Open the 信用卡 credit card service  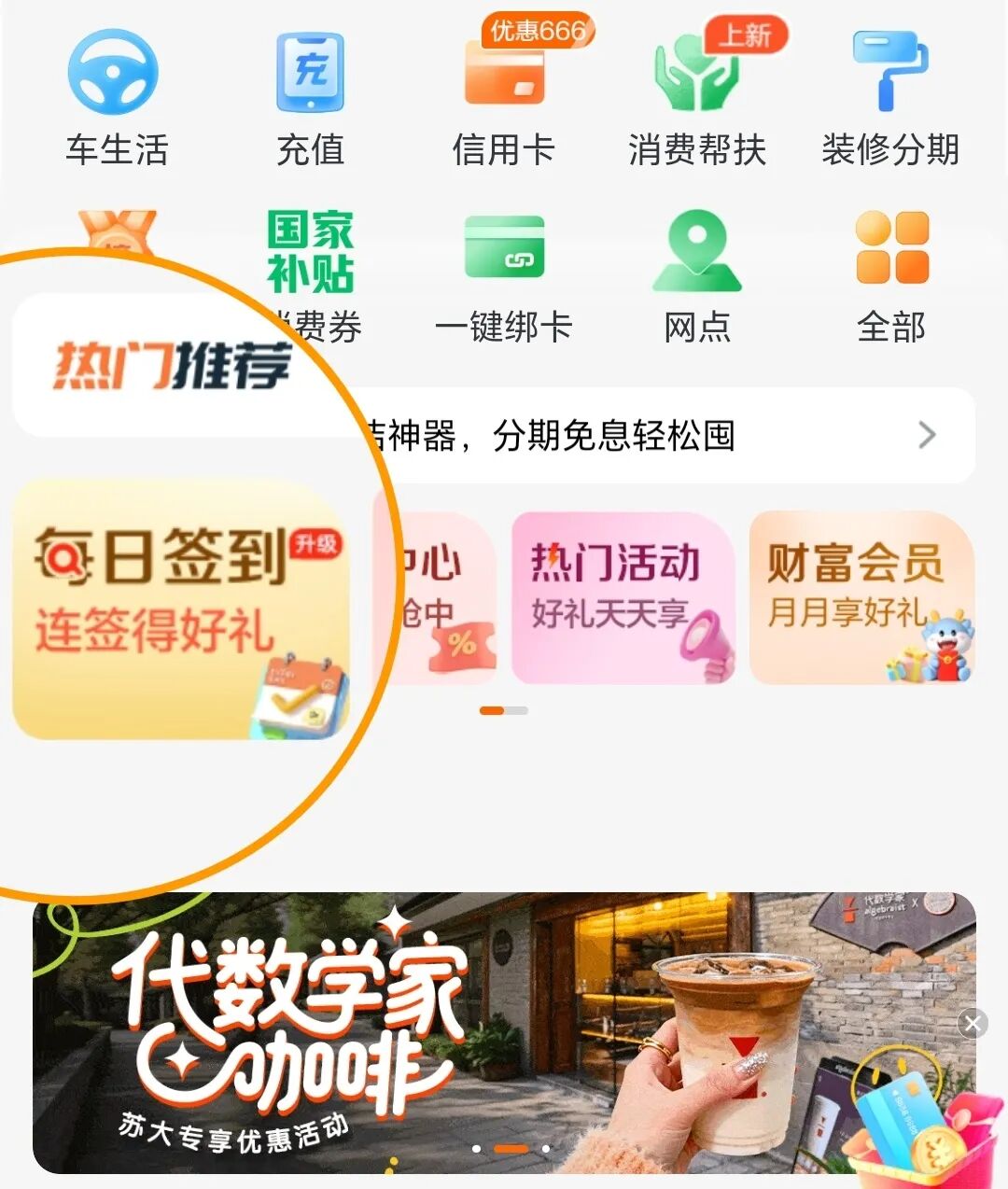(505, 98)
